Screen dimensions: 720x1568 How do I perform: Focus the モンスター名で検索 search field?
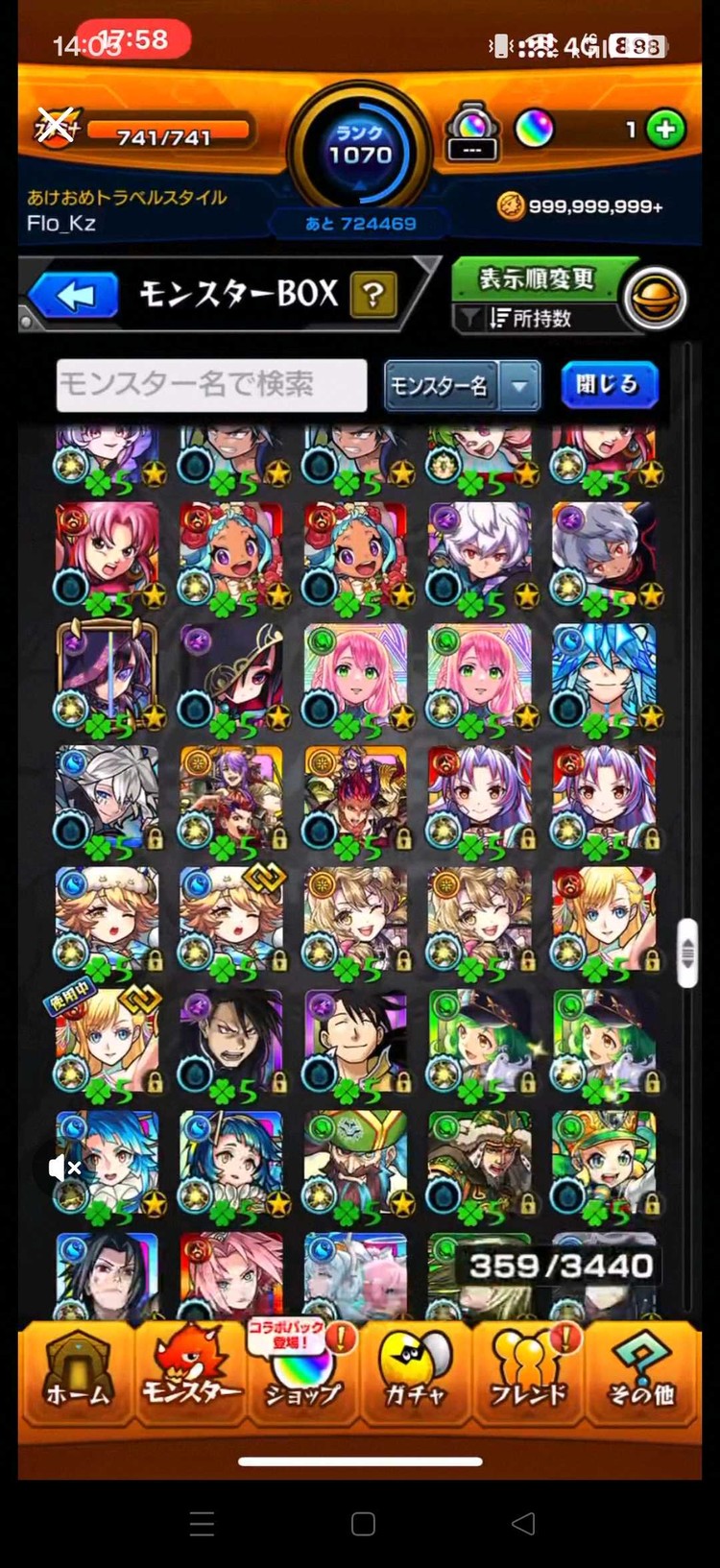coord(211,385)
